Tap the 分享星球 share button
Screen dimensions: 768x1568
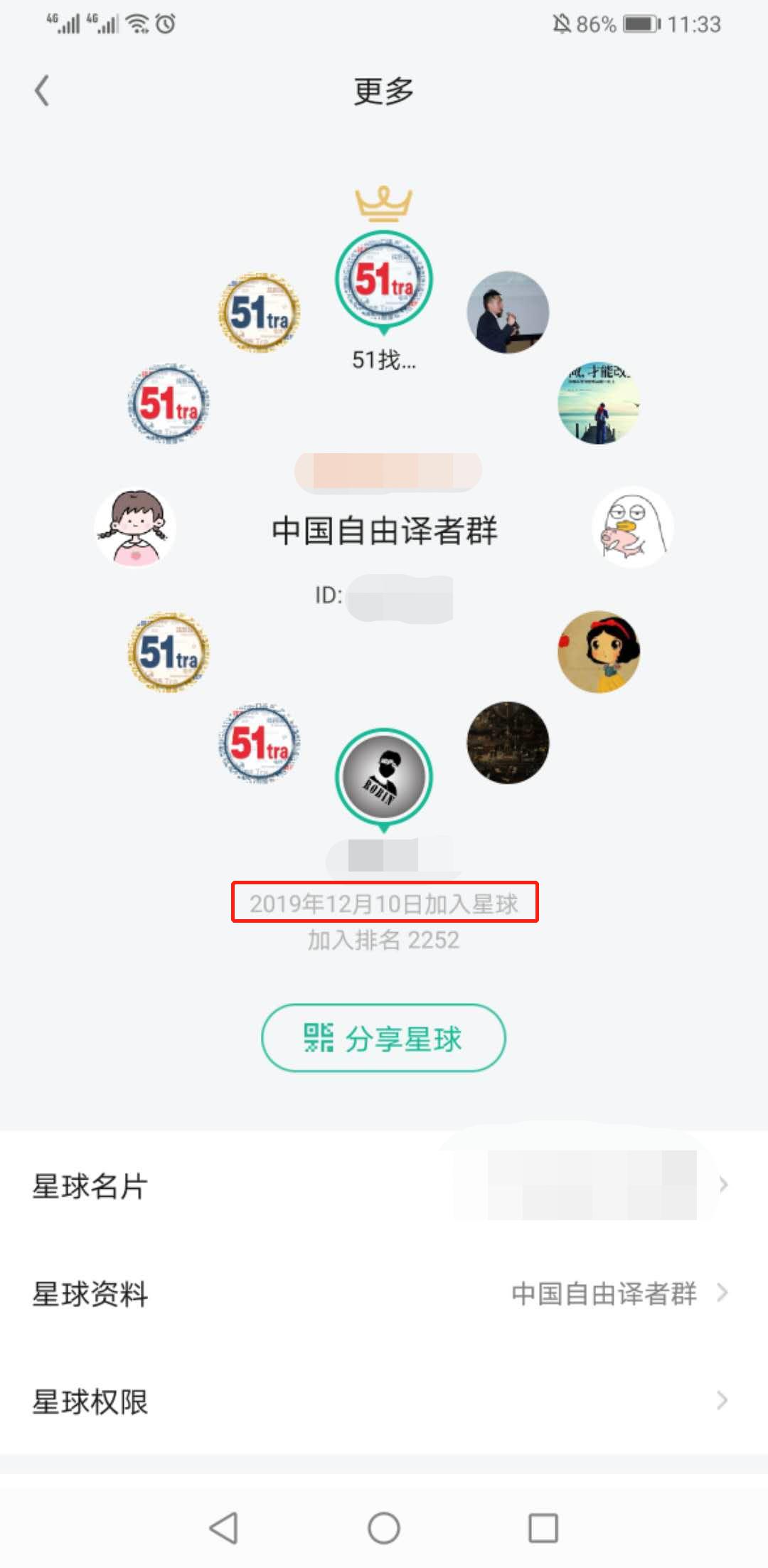(383, 1039)
